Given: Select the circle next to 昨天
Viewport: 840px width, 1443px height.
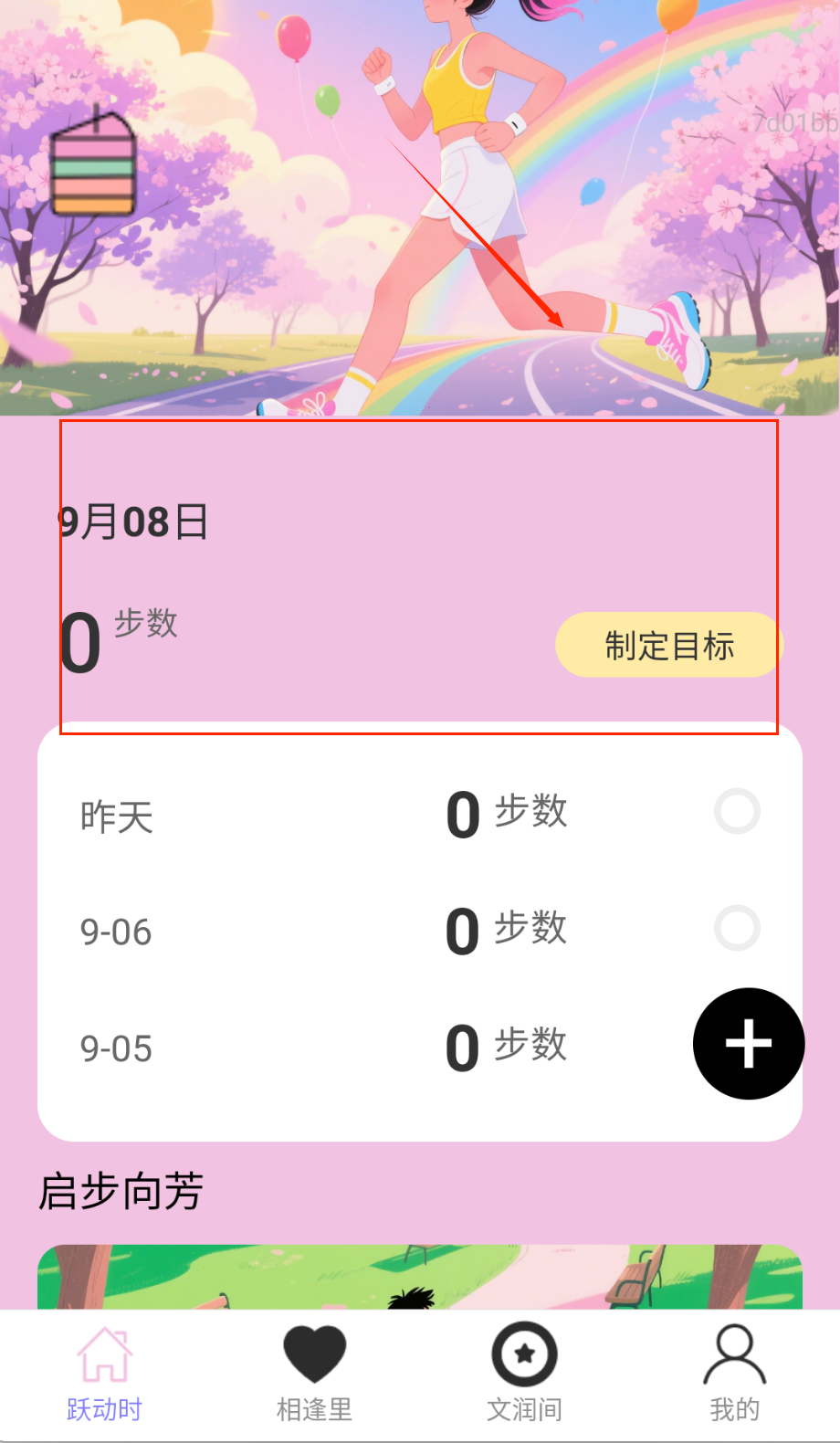Looking at the screenshot, I should tap(737, 811).
